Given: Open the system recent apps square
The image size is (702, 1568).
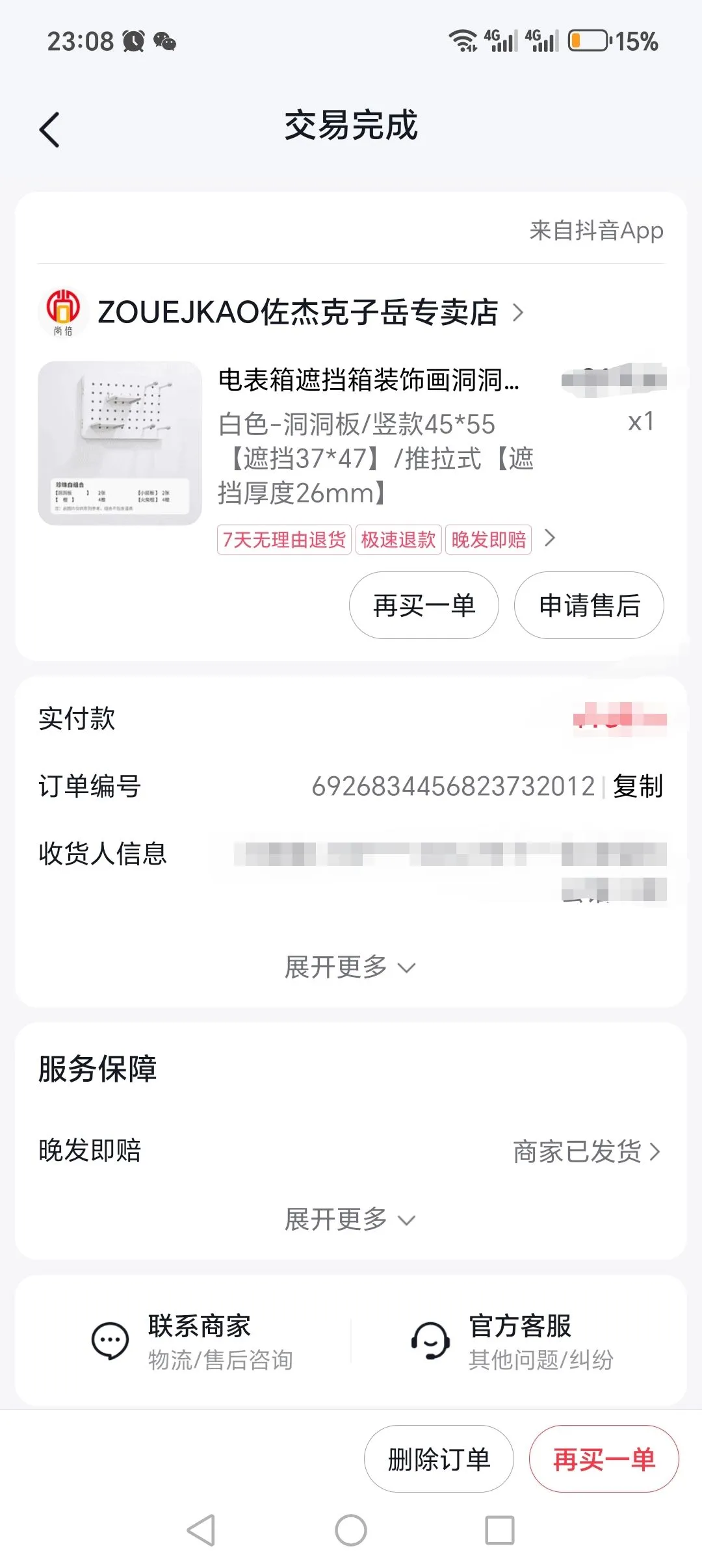Looking at the screenshot, I should click(x=500, y=1530).
